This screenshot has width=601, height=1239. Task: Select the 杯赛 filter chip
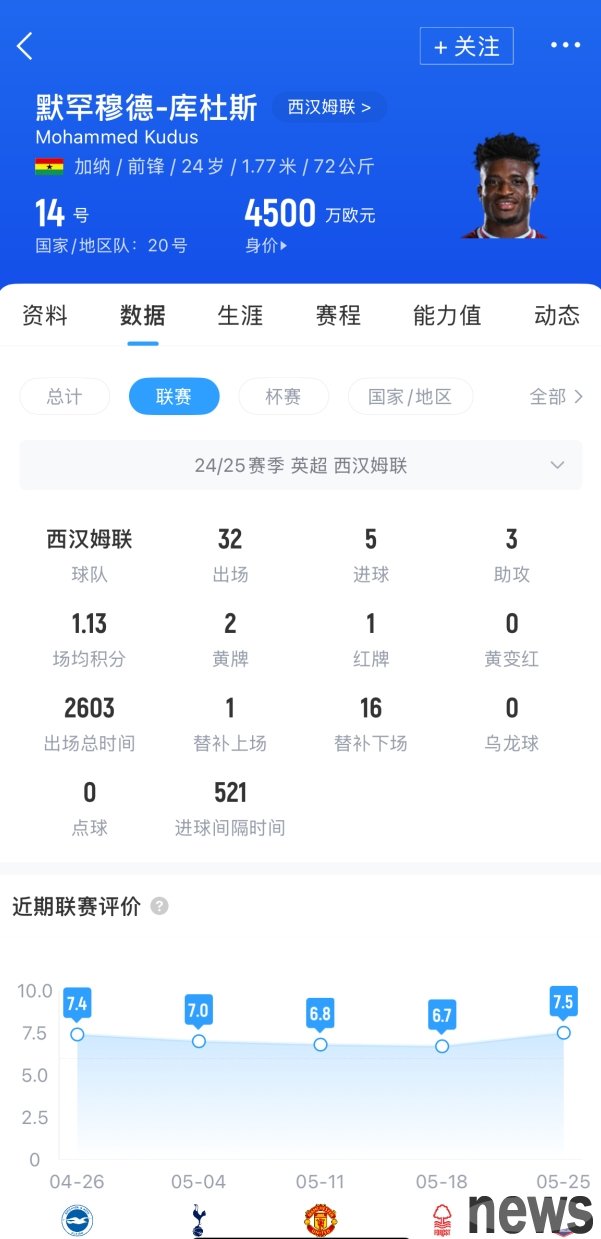[x=283, y=397]
